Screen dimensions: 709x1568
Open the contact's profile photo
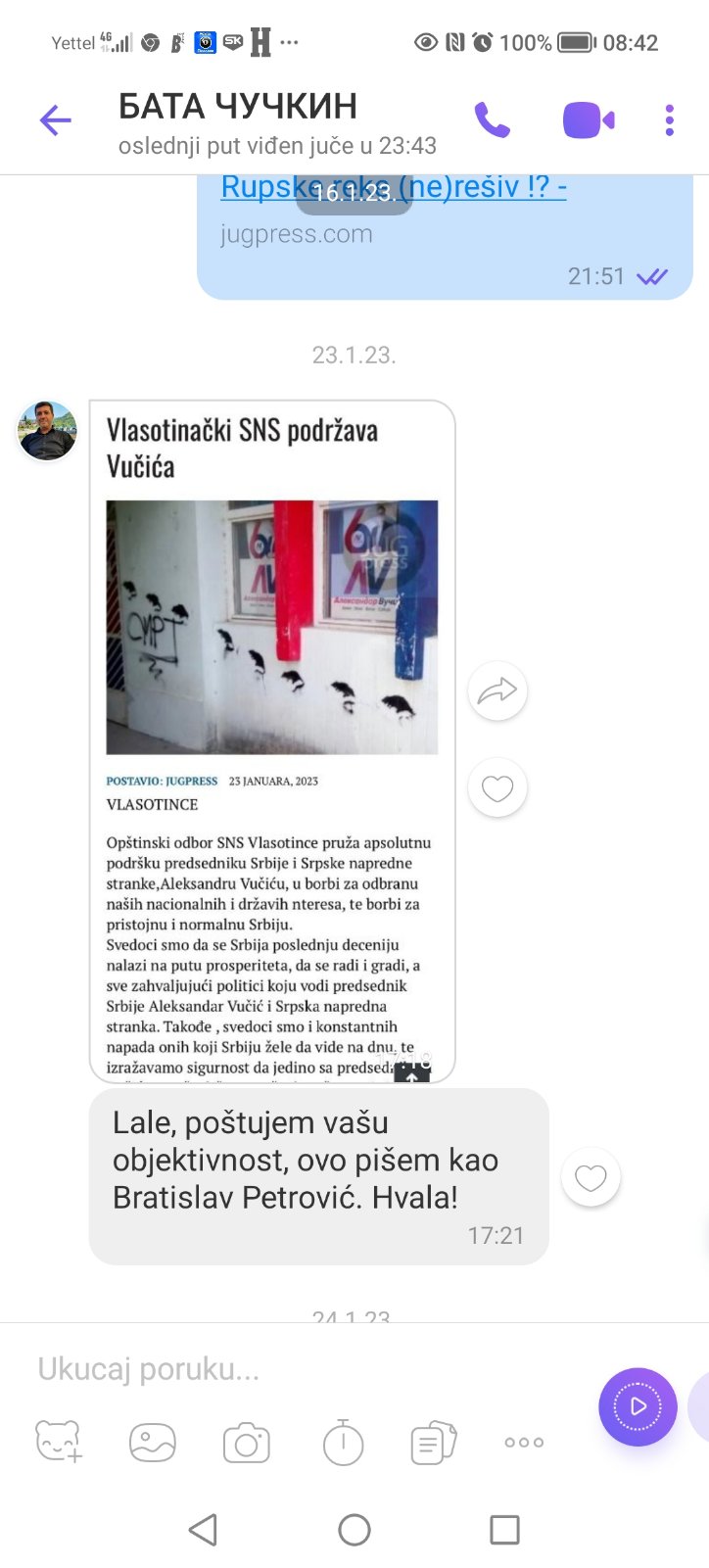[47, 430]
